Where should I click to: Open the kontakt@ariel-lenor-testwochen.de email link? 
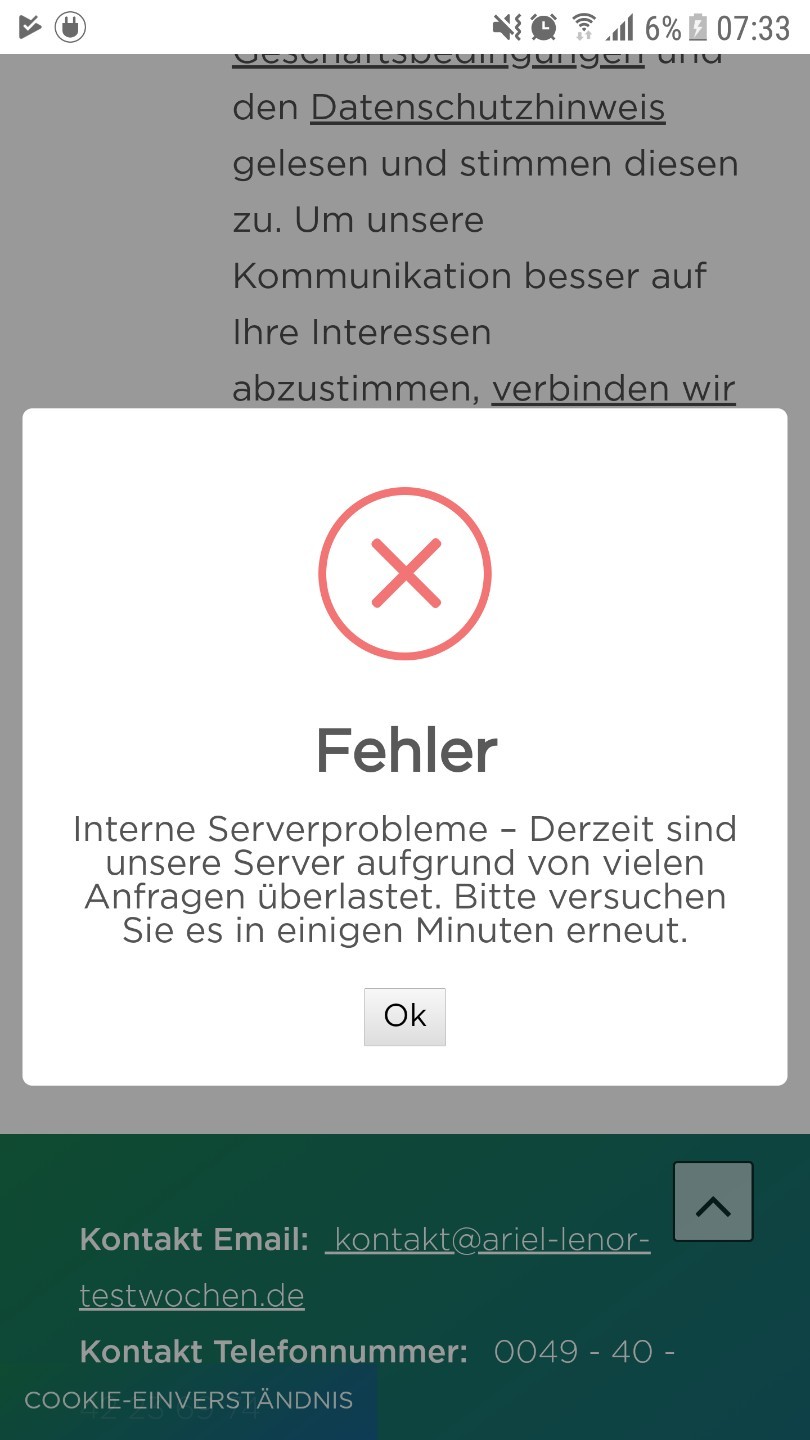click(365, 1267)
